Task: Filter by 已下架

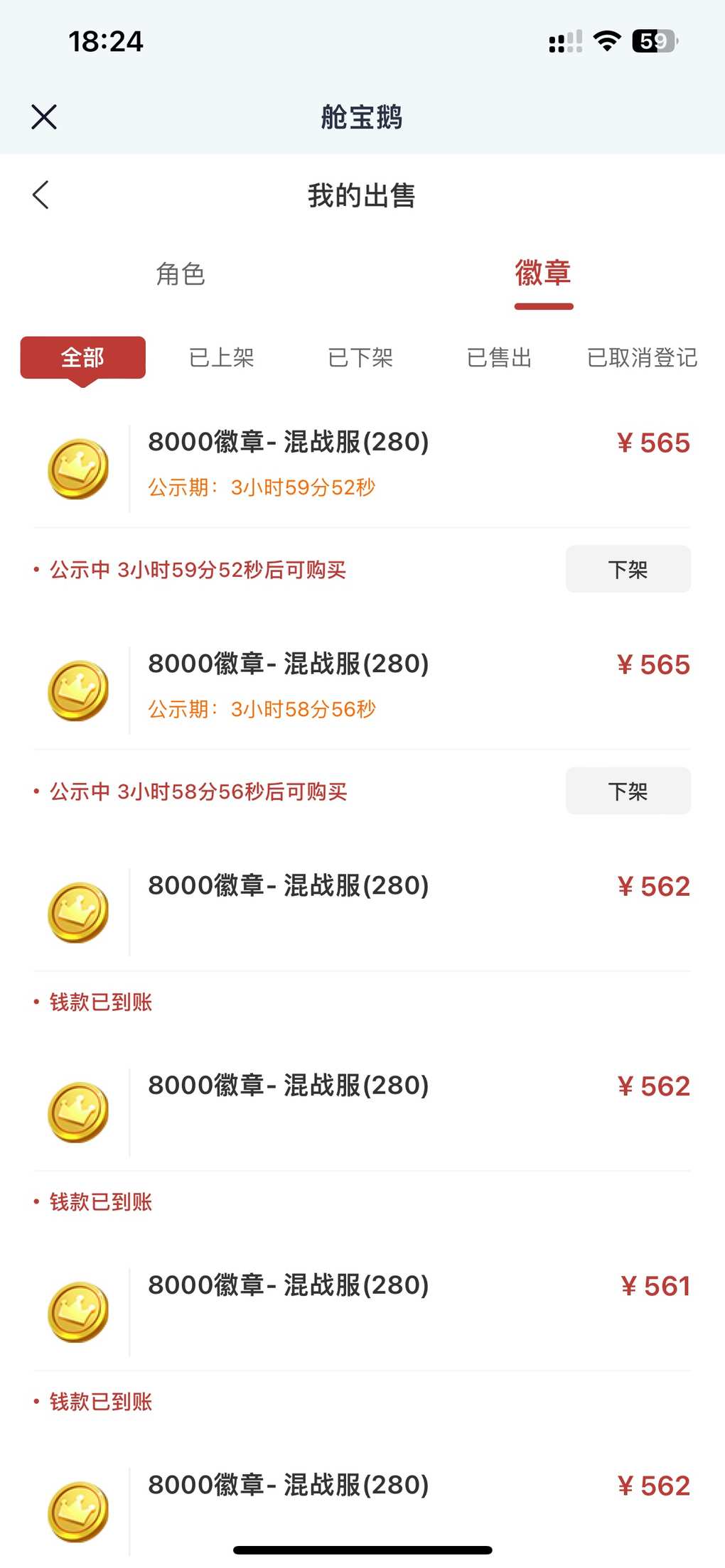Action: tap(360, 357)
